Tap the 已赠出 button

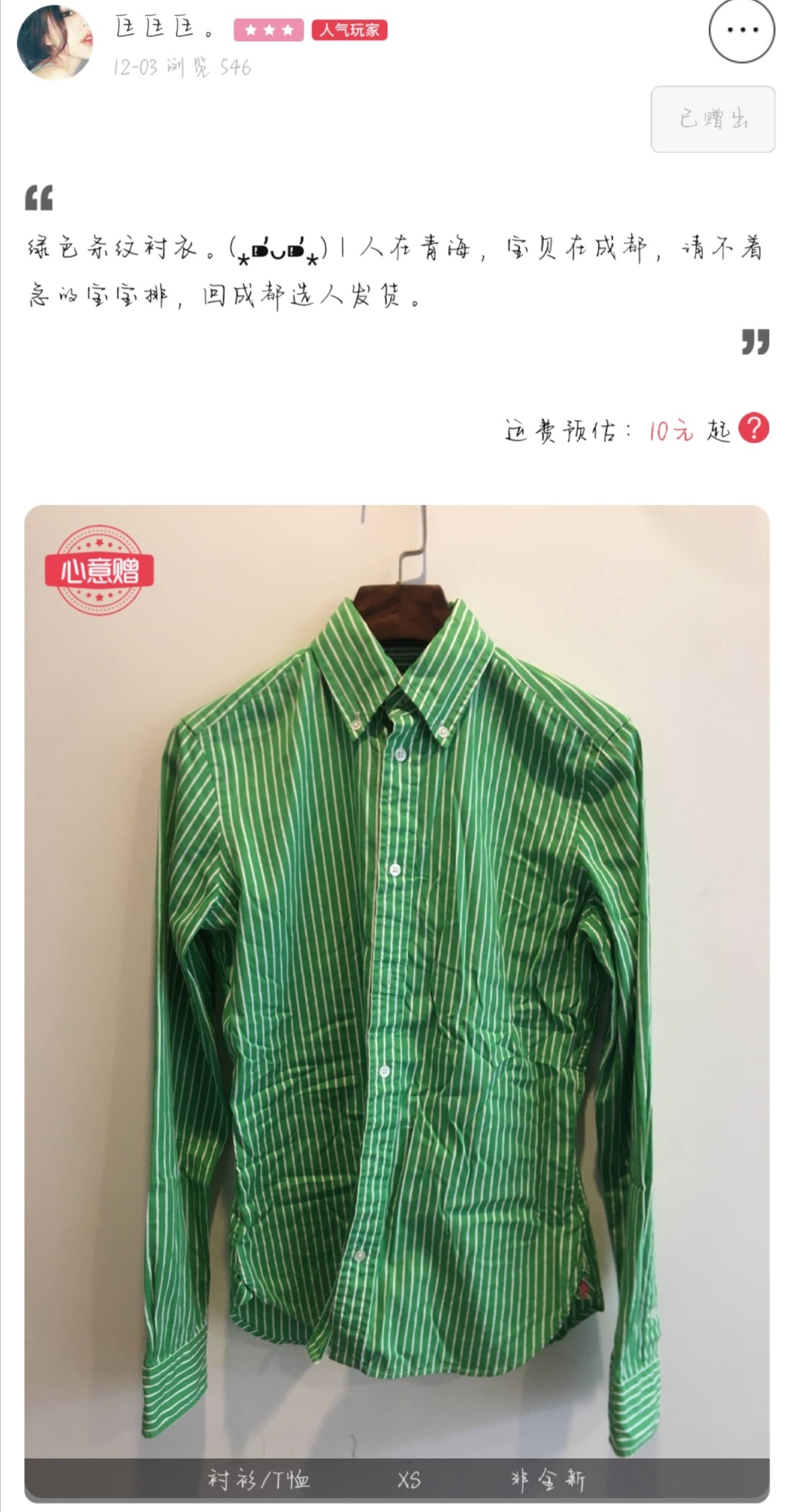(713, 119)
